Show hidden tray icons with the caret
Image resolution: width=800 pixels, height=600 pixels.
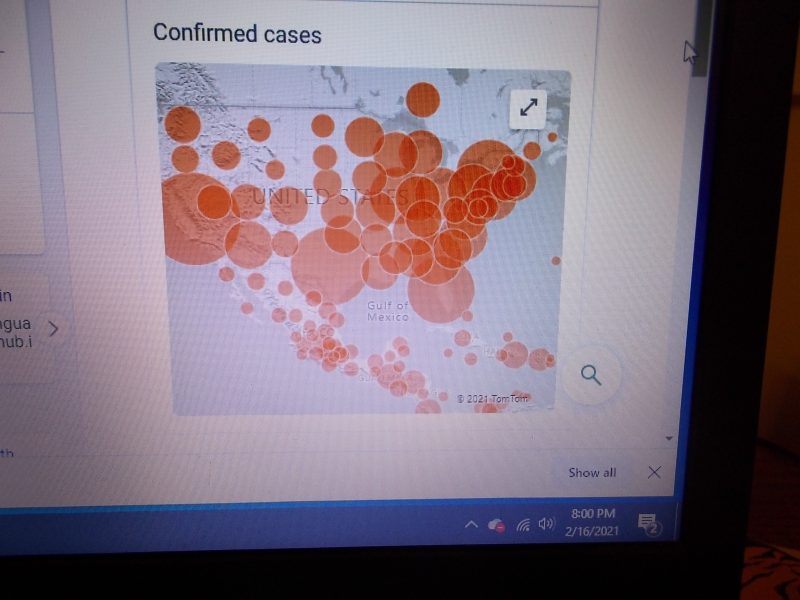471,524
